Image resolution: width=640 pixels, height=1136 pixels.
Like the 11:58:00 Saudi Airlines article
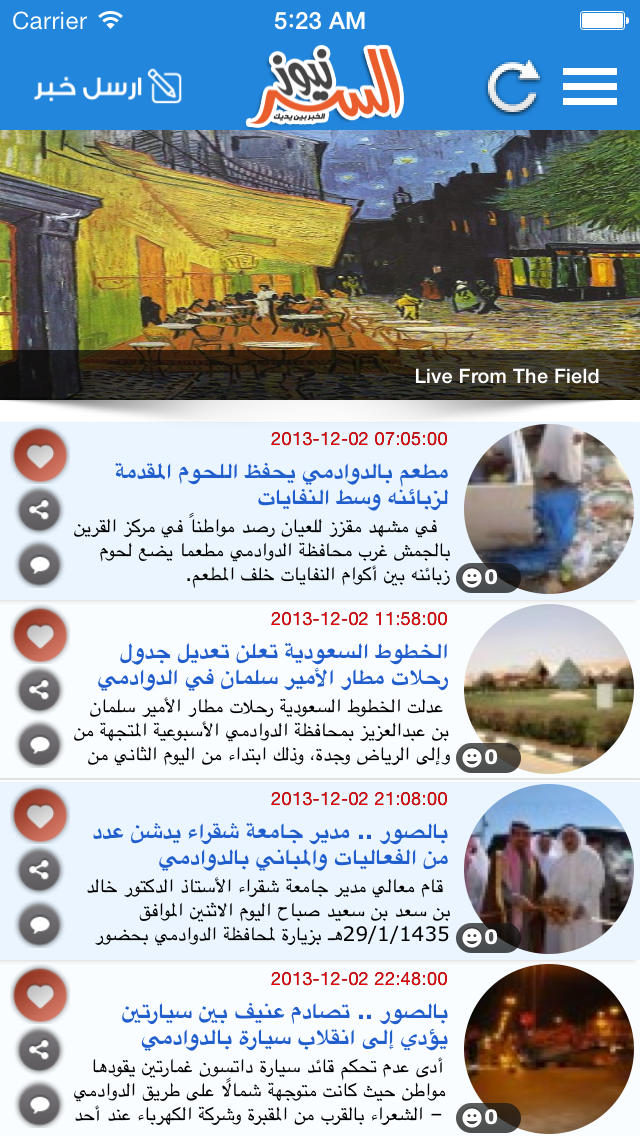click(40, 635)
